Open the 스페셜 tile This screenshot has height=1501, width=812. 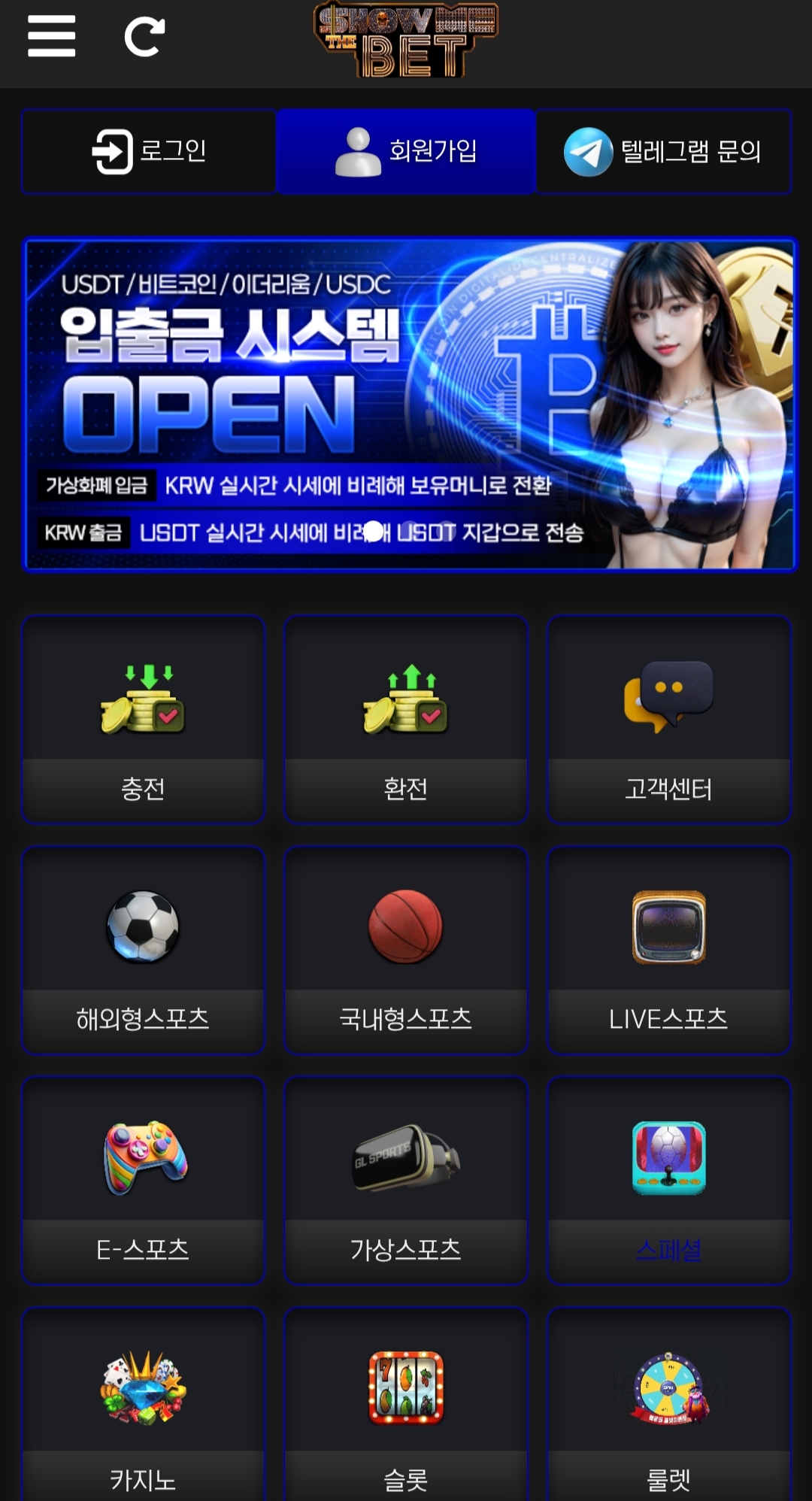tap(668, 1181)
